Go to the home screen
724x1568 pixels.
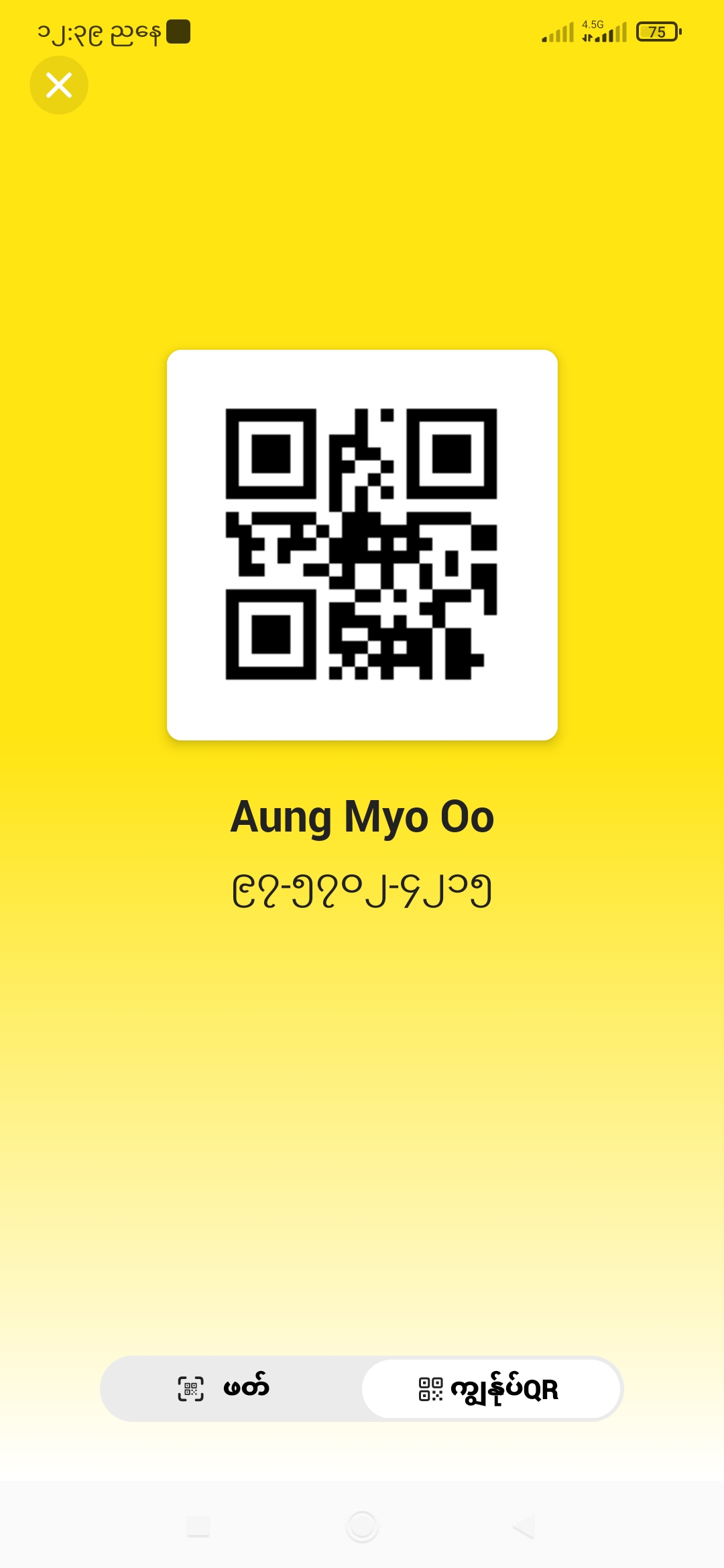coord(362,1526)
